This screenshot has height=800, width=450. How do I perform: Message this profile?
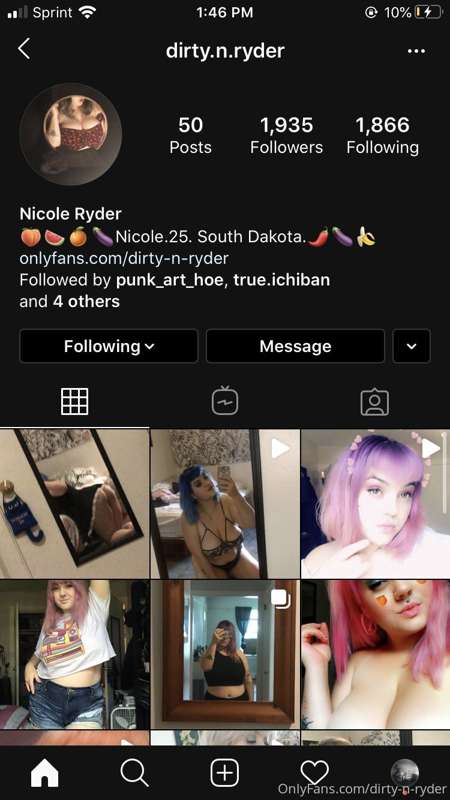tap(295, 346)
